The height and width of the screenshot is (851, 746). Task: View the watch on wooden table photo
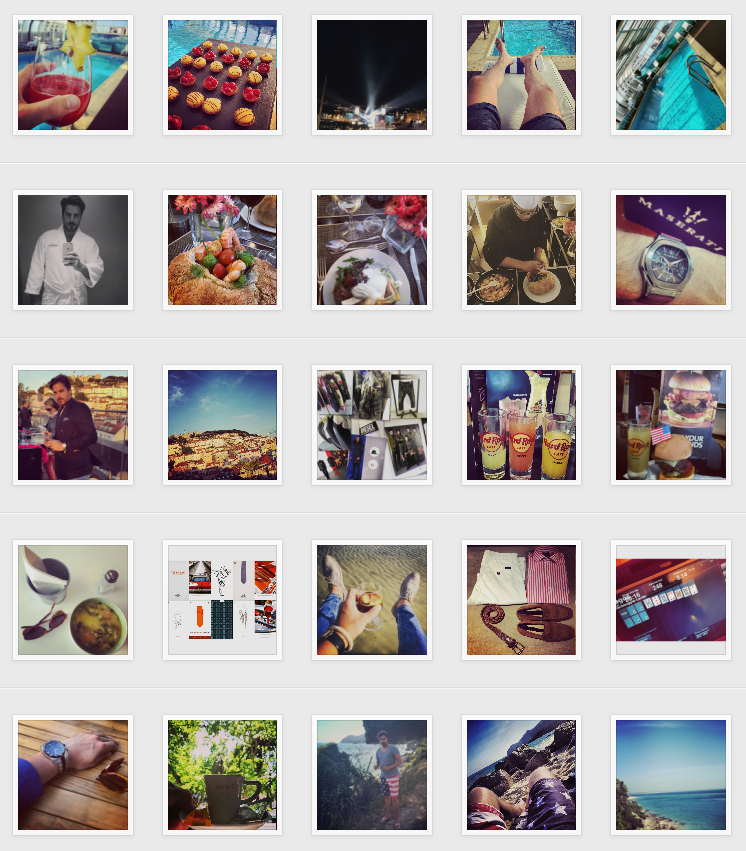coord(73,775)
